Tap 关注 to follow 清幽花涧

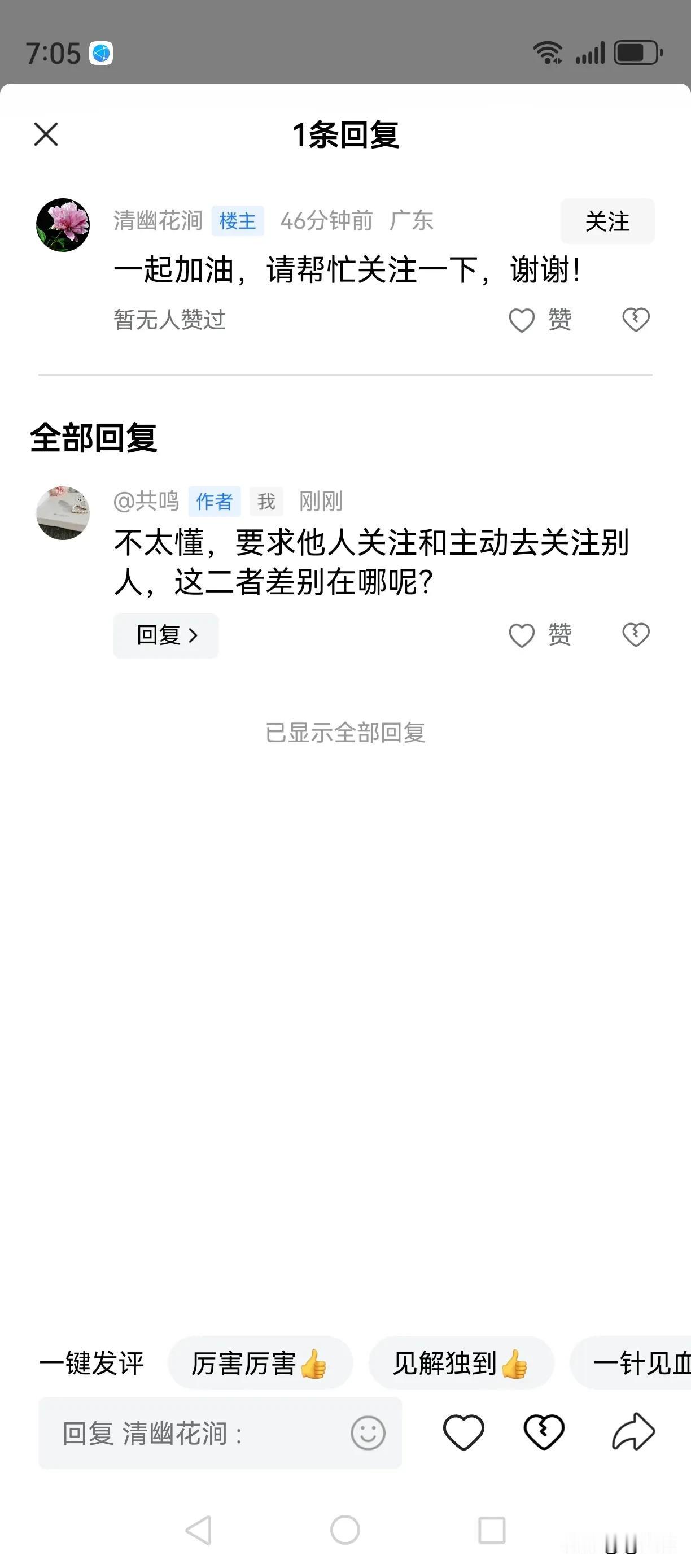[x=607, y=222]
